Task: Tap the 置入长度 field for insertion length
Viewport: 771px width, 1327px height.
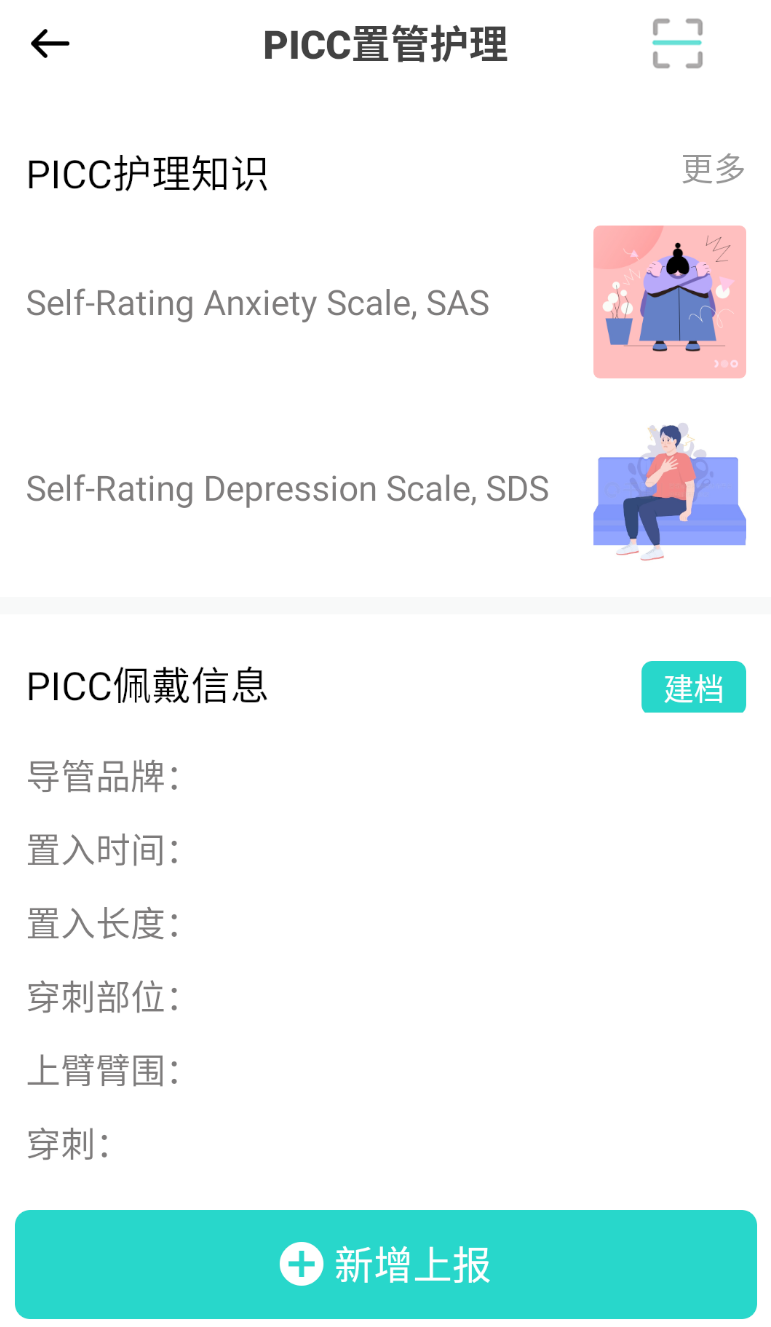Action: coord(104,924)
